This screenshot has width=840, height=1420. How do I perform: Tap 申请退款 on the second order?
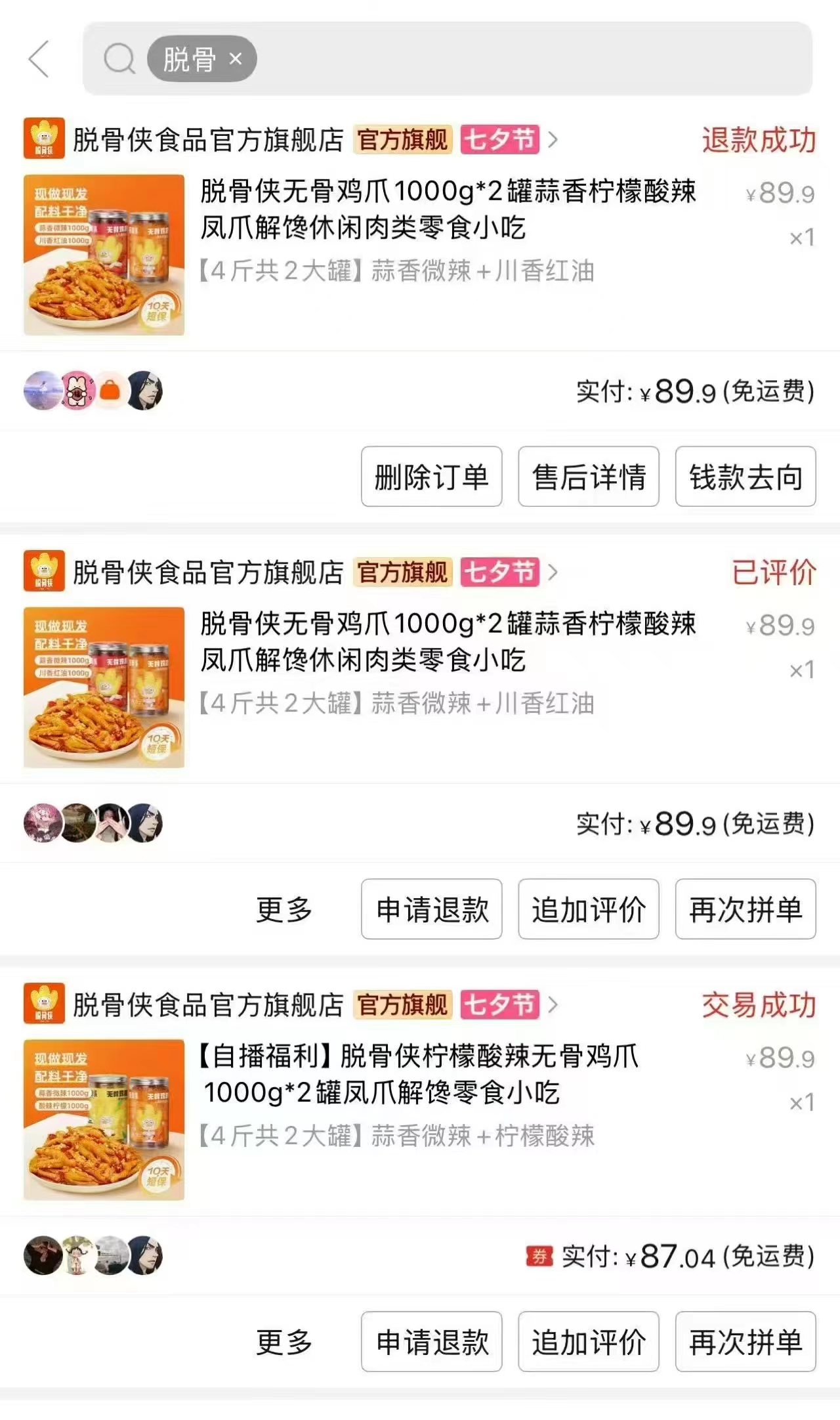431,910
